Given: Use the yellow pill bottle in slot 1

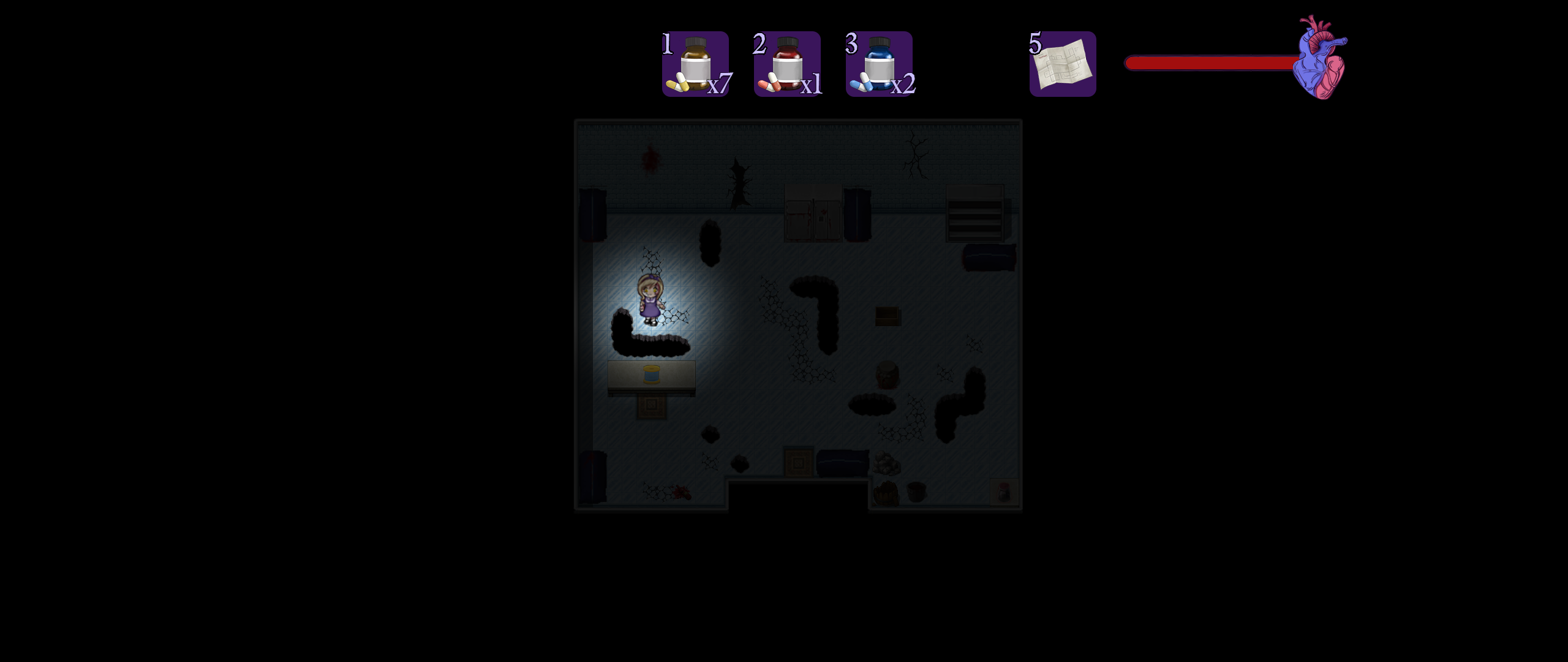Looking at the screenshot, I should (695, 64).
